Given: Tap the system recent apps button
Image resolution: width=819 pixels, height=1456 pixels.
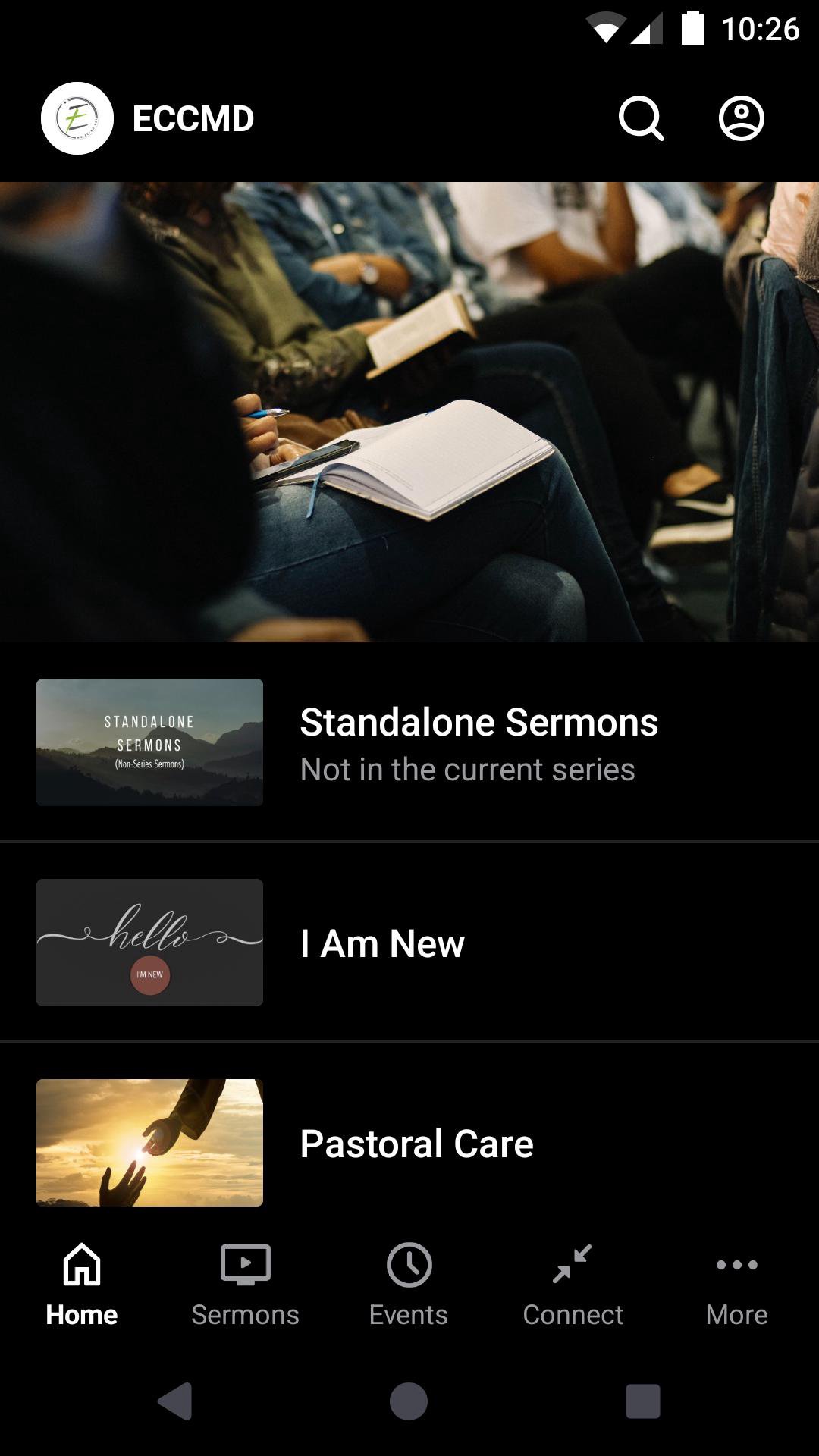Looking at the screenshot, I should pos(642,1401).
